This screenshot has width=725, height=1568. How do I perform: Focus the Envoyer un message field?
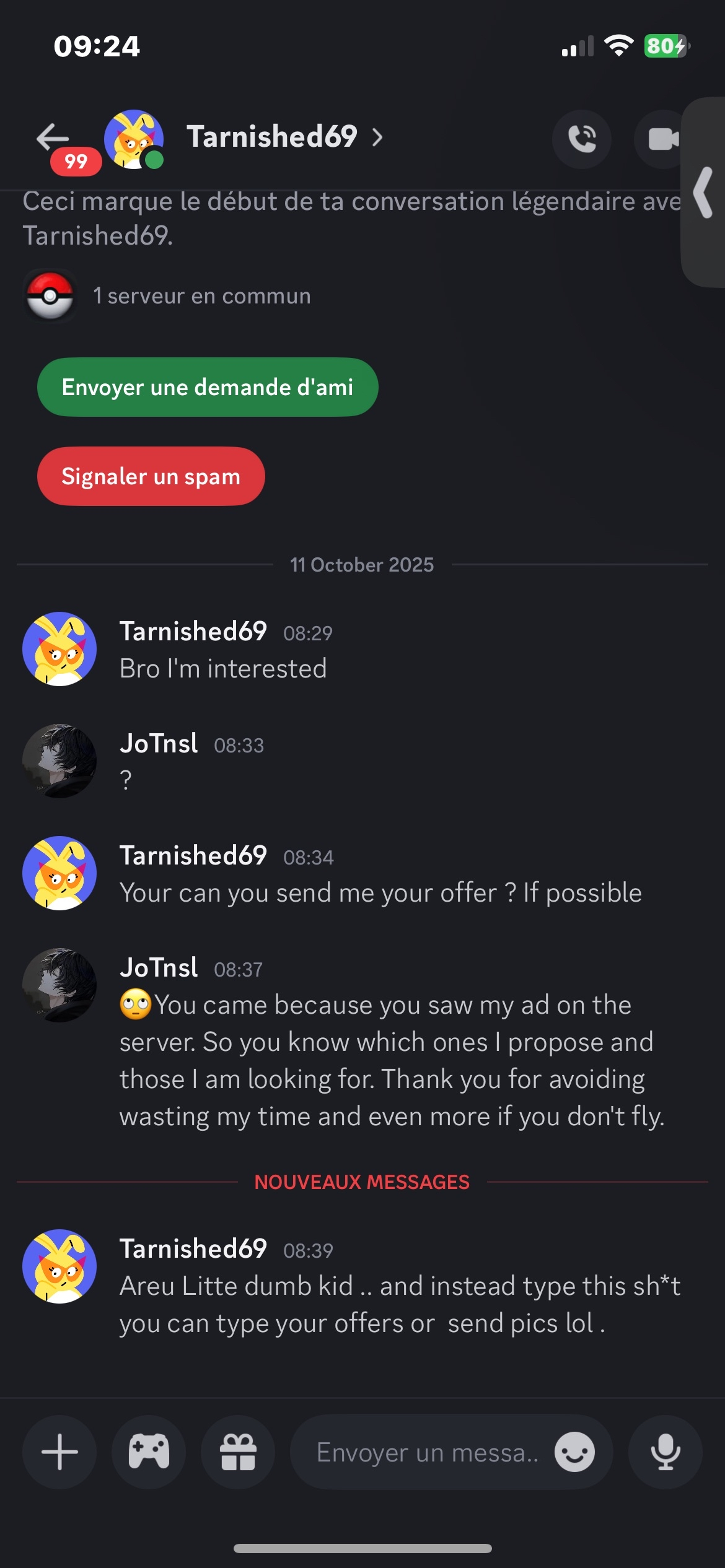click(428, 1452)
